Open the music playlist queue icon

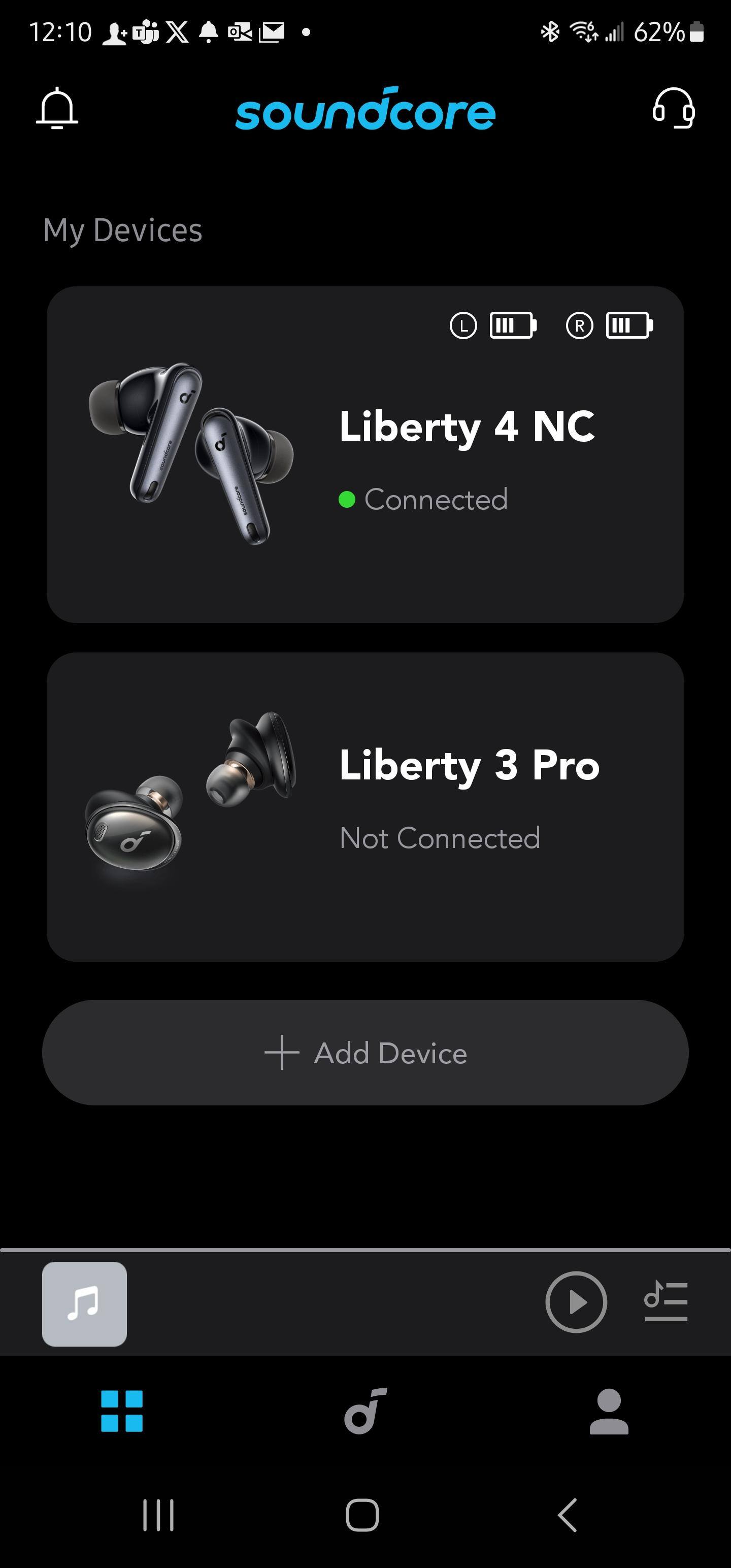point(666,1301)
